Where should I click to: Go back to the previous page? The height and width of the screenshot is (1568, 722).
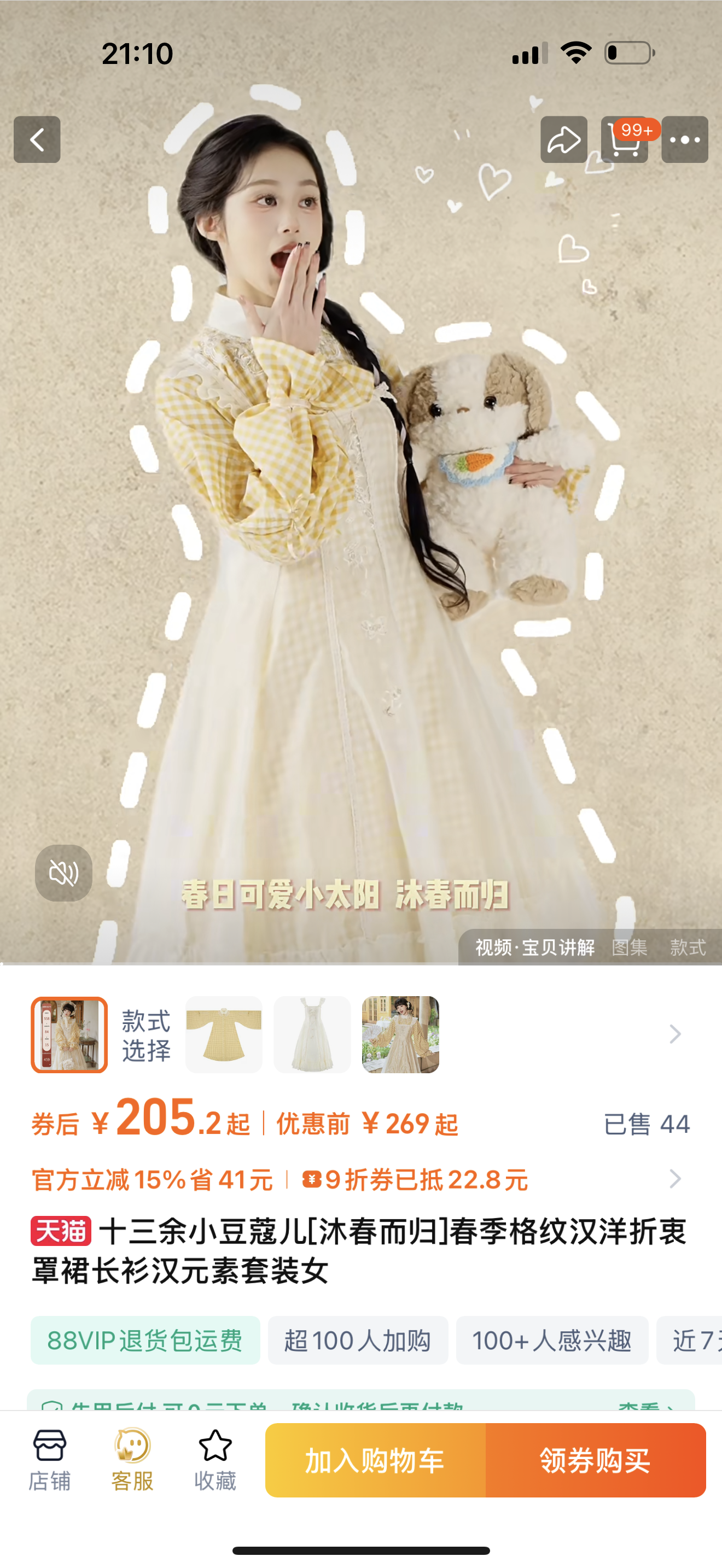[x=37, y=139]
